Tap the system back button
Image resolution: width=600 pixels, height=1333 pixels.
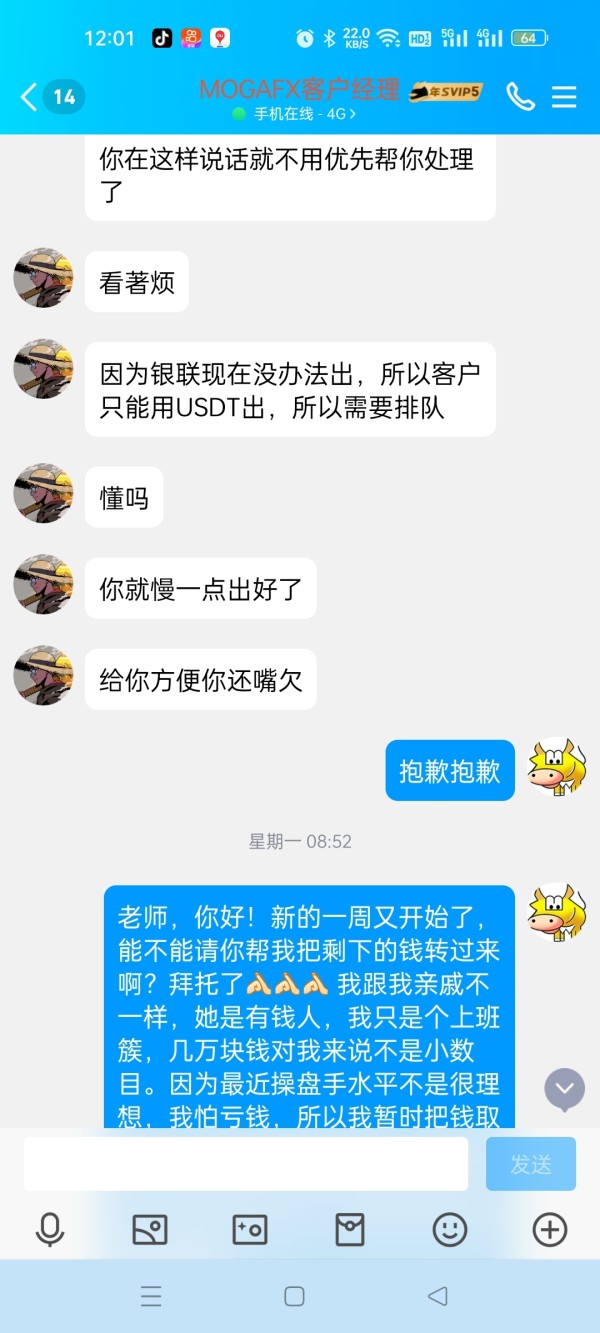coord(437,1296)
